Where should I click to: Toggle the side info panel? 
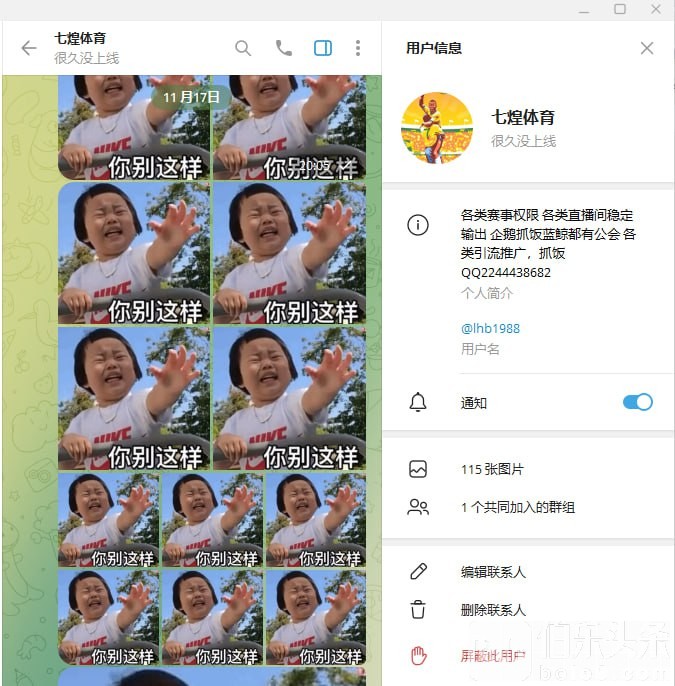click(322, 48)
